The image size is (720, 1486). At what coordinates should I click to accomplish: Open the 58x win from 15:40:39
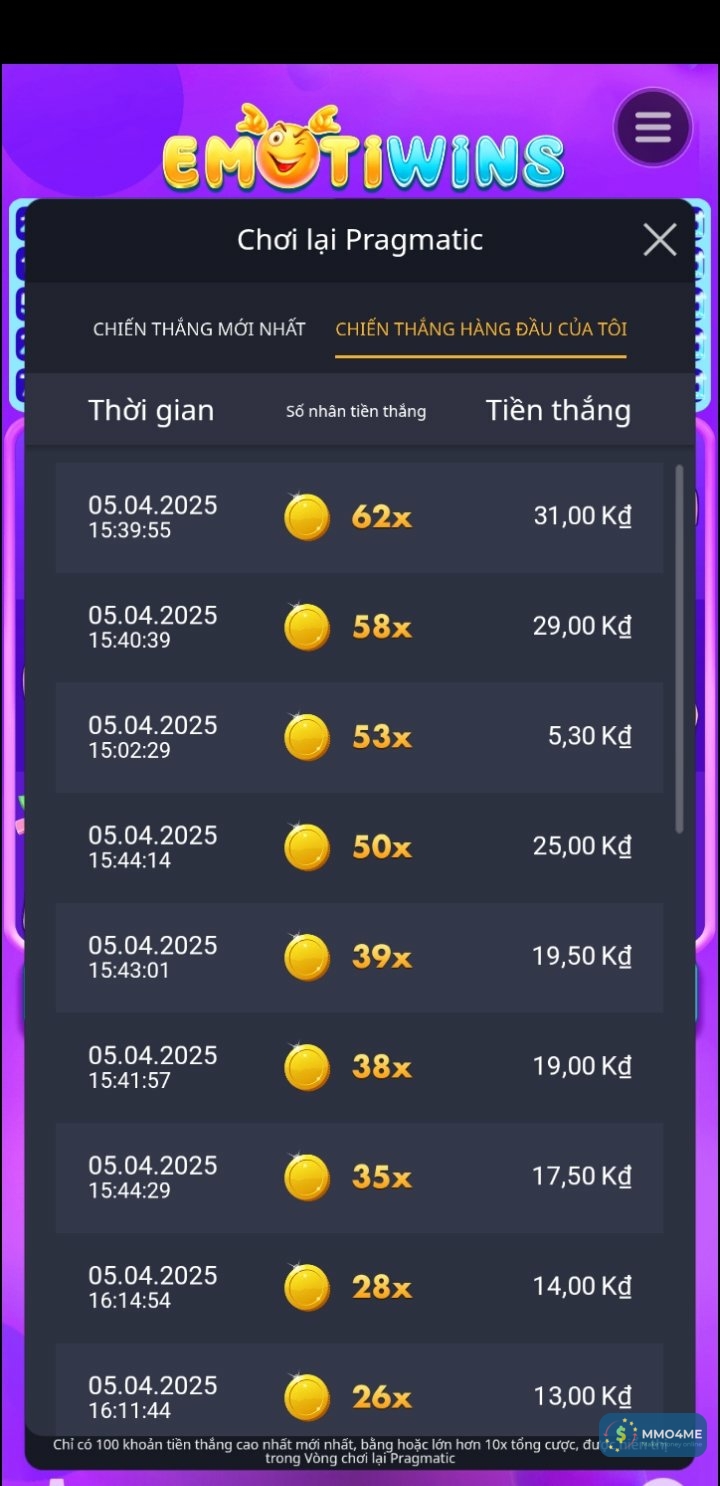point(359,627)
